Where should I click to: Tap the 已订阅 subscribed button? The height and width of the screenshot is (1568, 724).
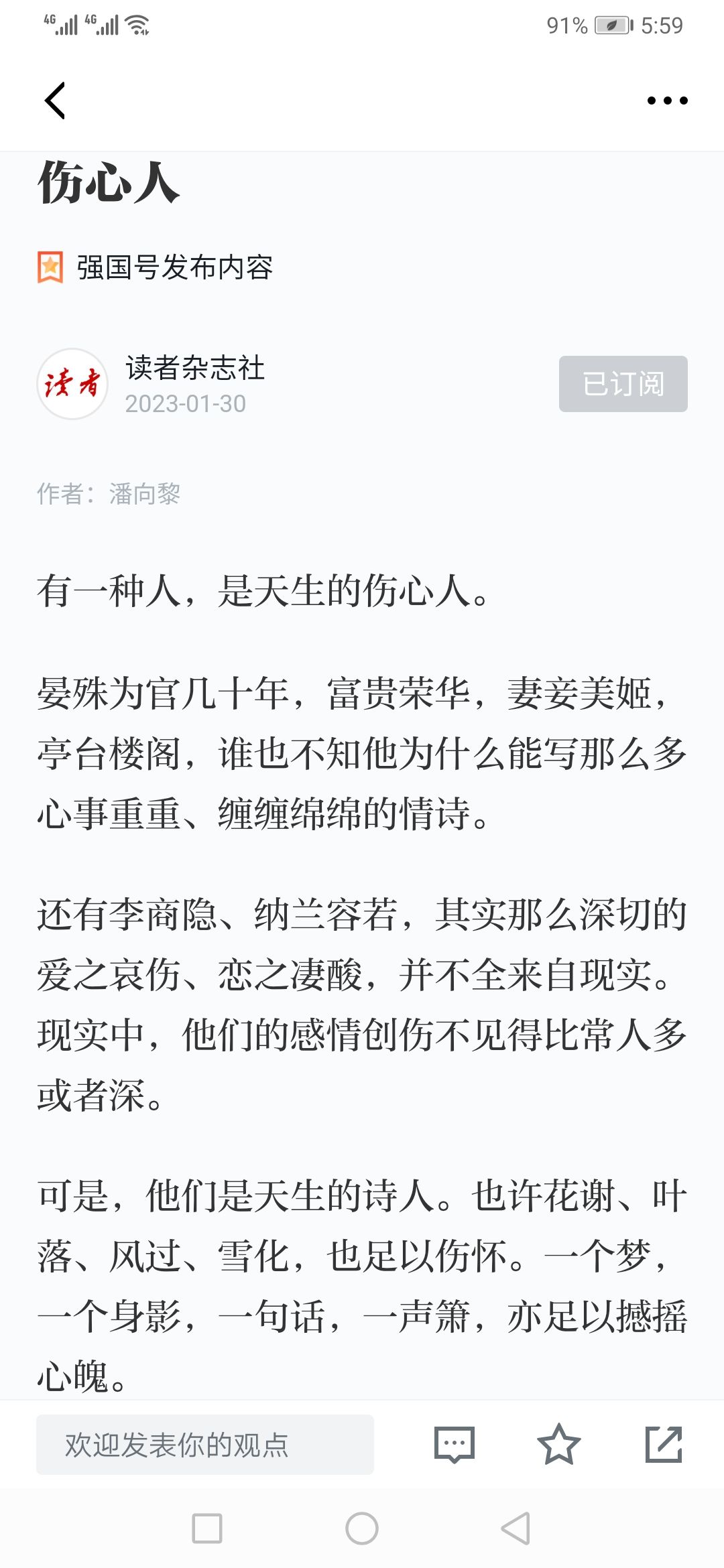(x=623, y=384)
